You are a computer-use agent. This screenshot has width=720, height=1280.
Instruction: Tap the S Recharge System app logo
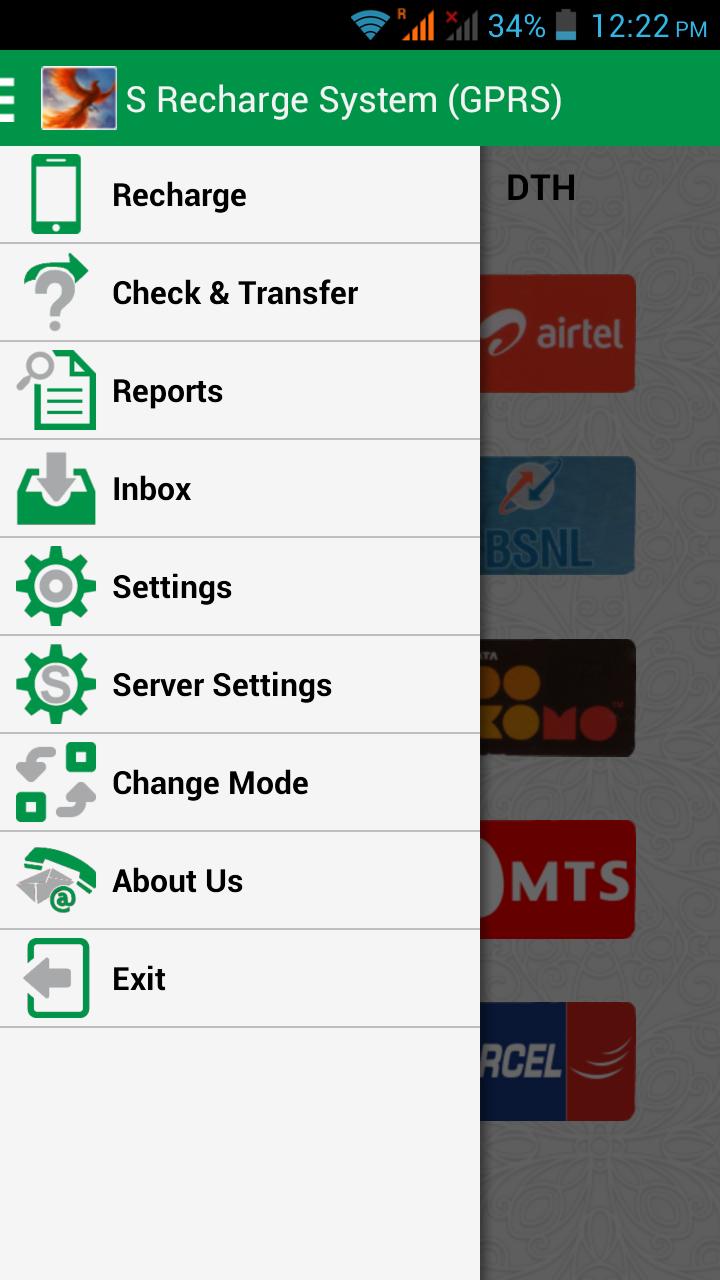coord(78,98)
